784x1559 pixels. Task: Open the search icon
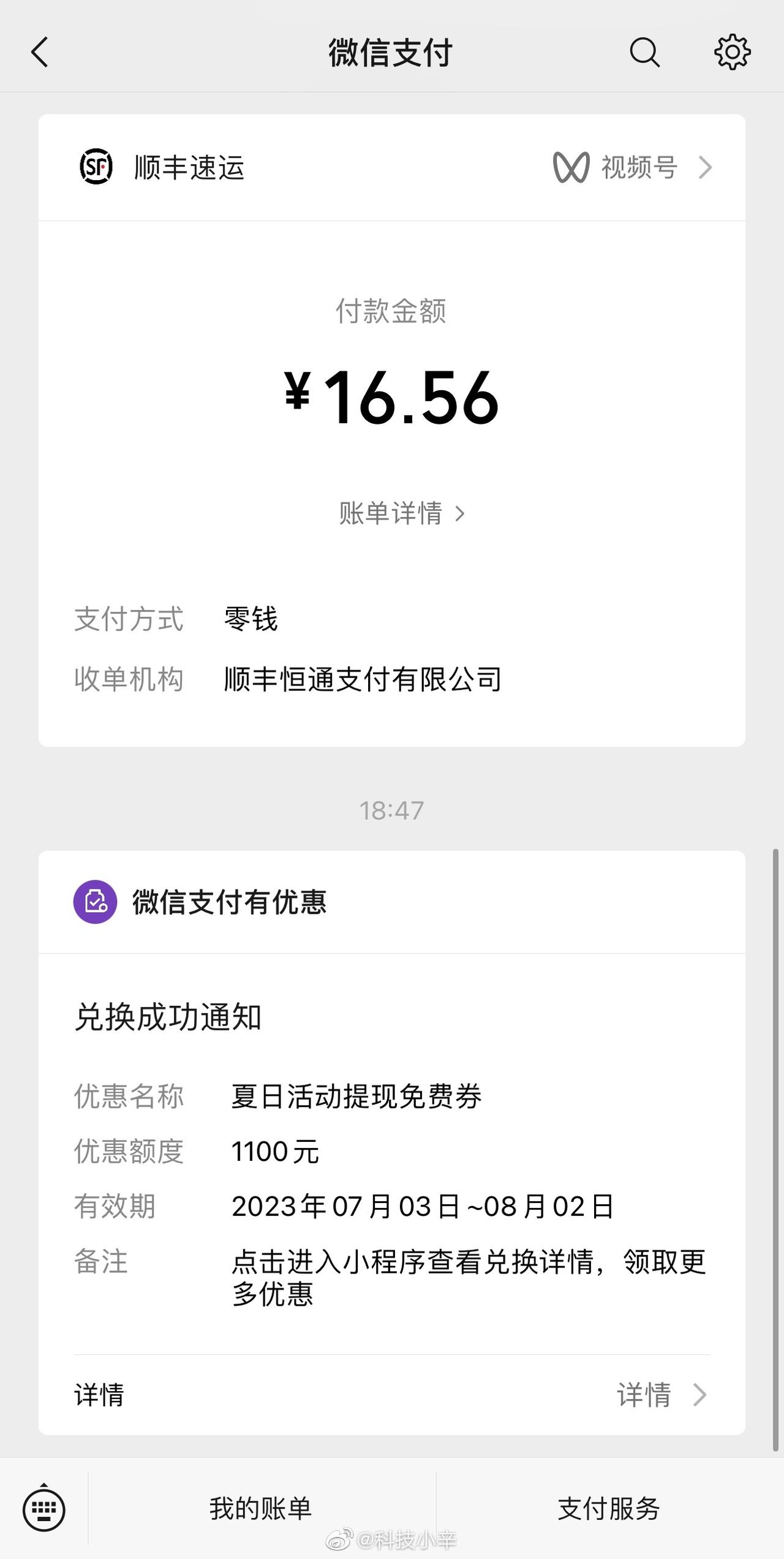point(644,52)
